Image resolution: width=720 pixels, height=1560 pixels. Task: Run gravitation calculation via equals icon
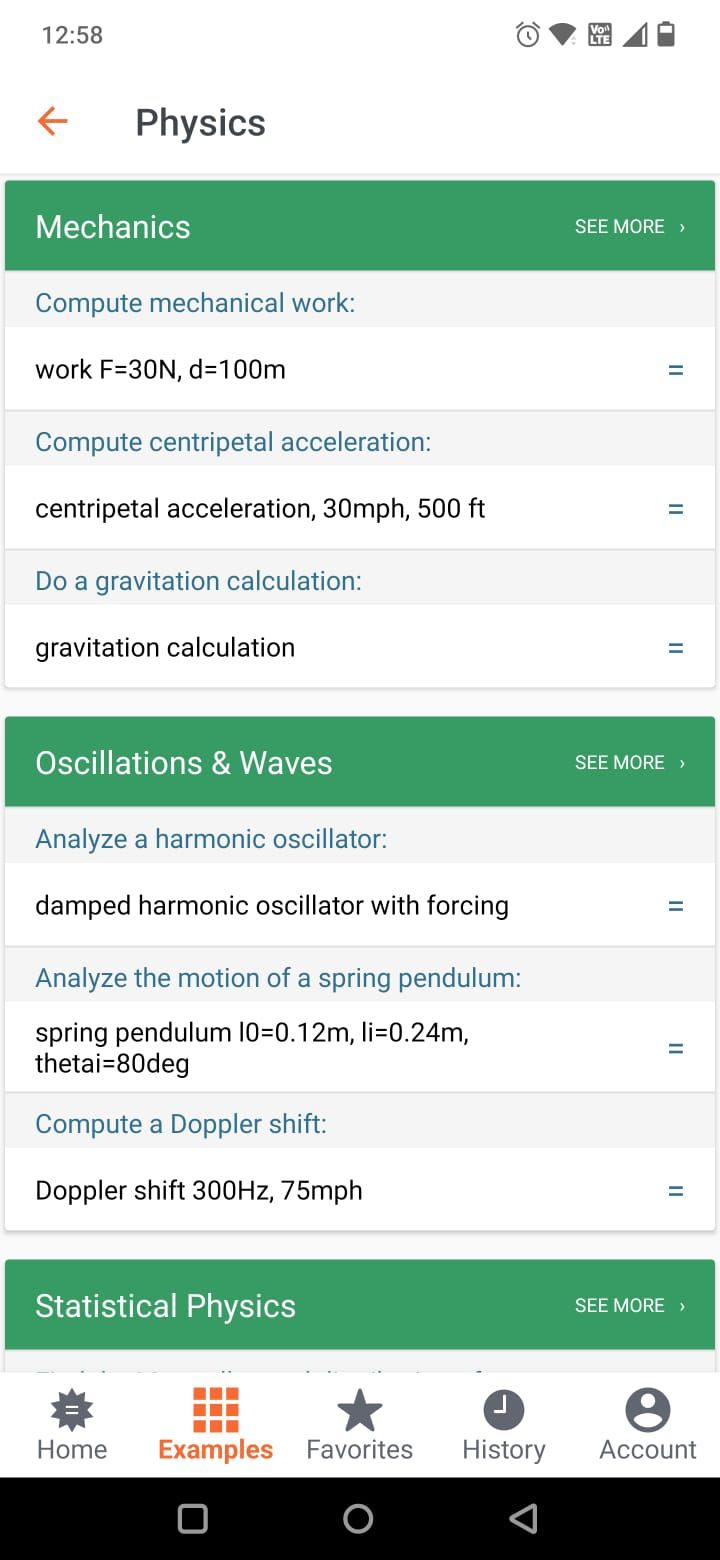pyautogui.click(x=675, y=647)
